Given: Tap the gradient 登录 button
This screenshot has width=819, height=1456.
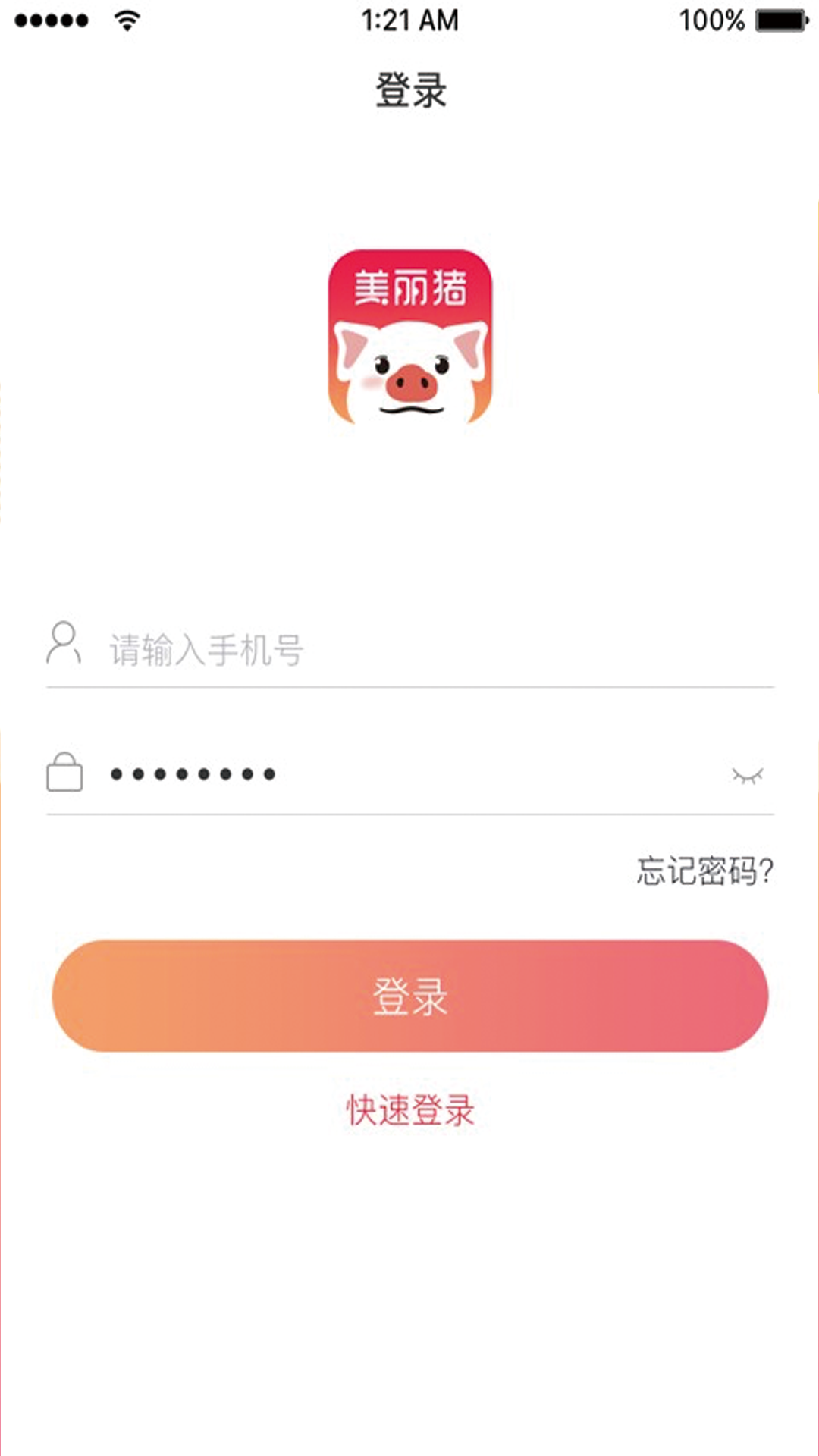Looking at the screenshot, I should (409, 996).
